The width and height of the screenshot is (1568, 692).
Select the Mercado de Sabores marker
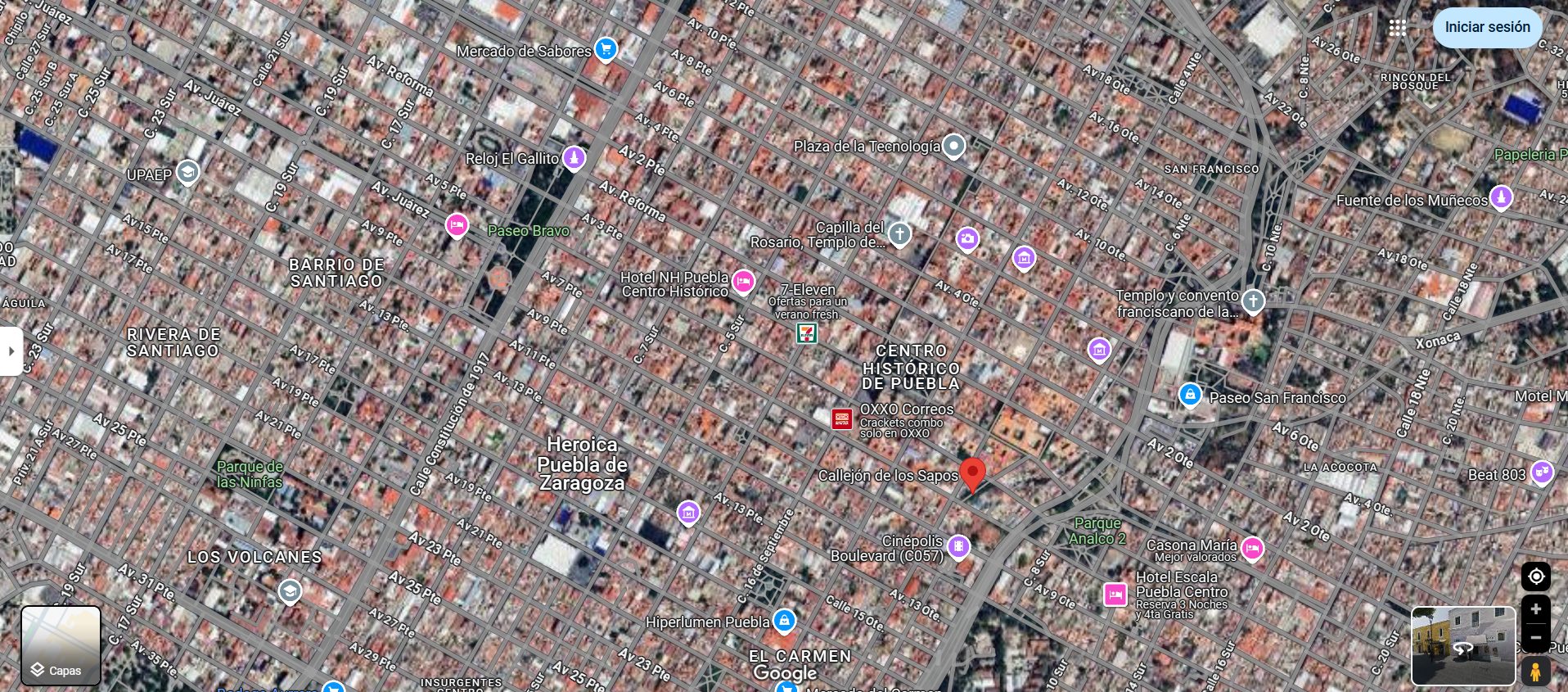tap(606, 49)
